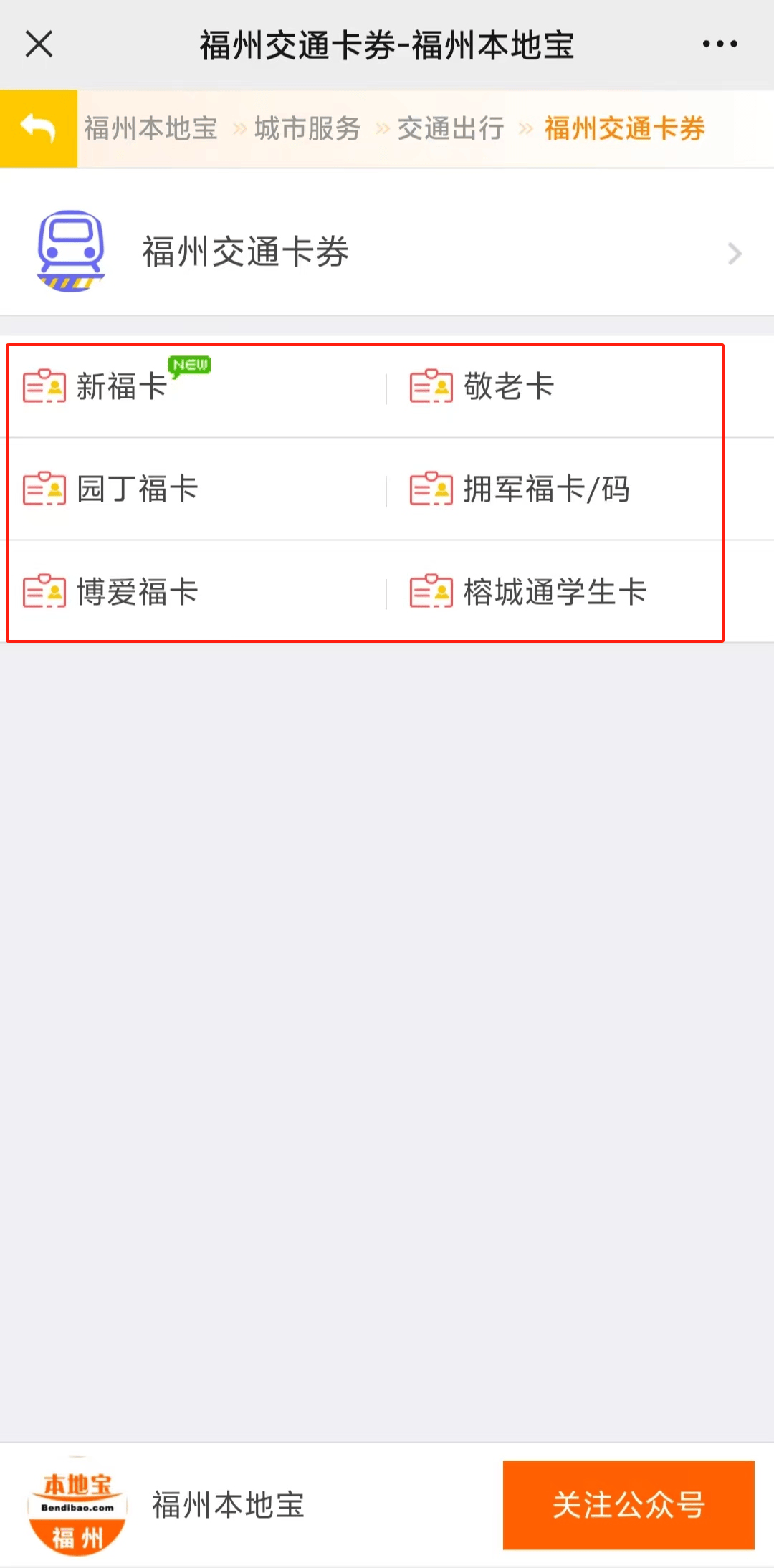View 博爱福卡 information
The image size is (774, 1568).
pos(137,593)
